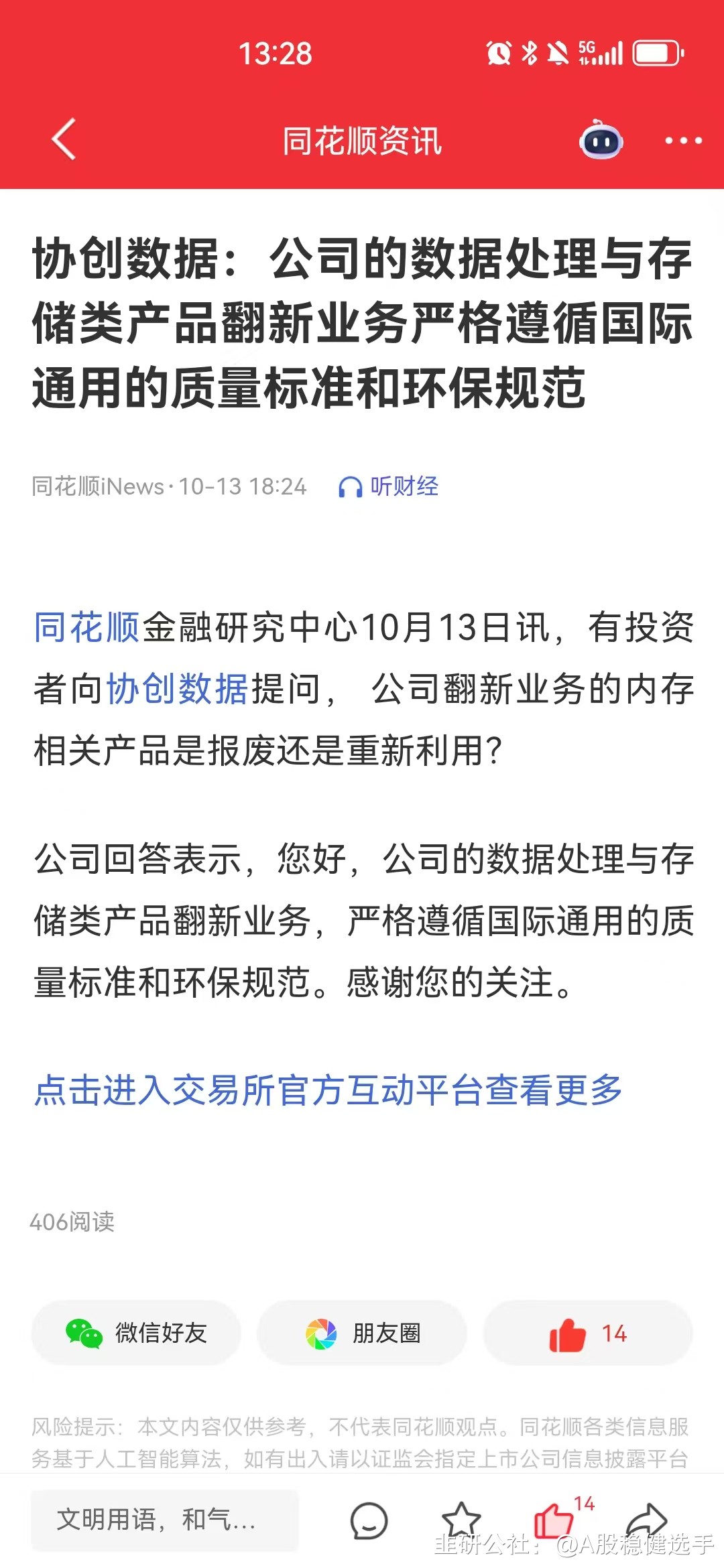Image resolution: width=724 pixels, height=1568 pixels.
Task: Open the robot assistant icon
Action: [x=601, y=140]
